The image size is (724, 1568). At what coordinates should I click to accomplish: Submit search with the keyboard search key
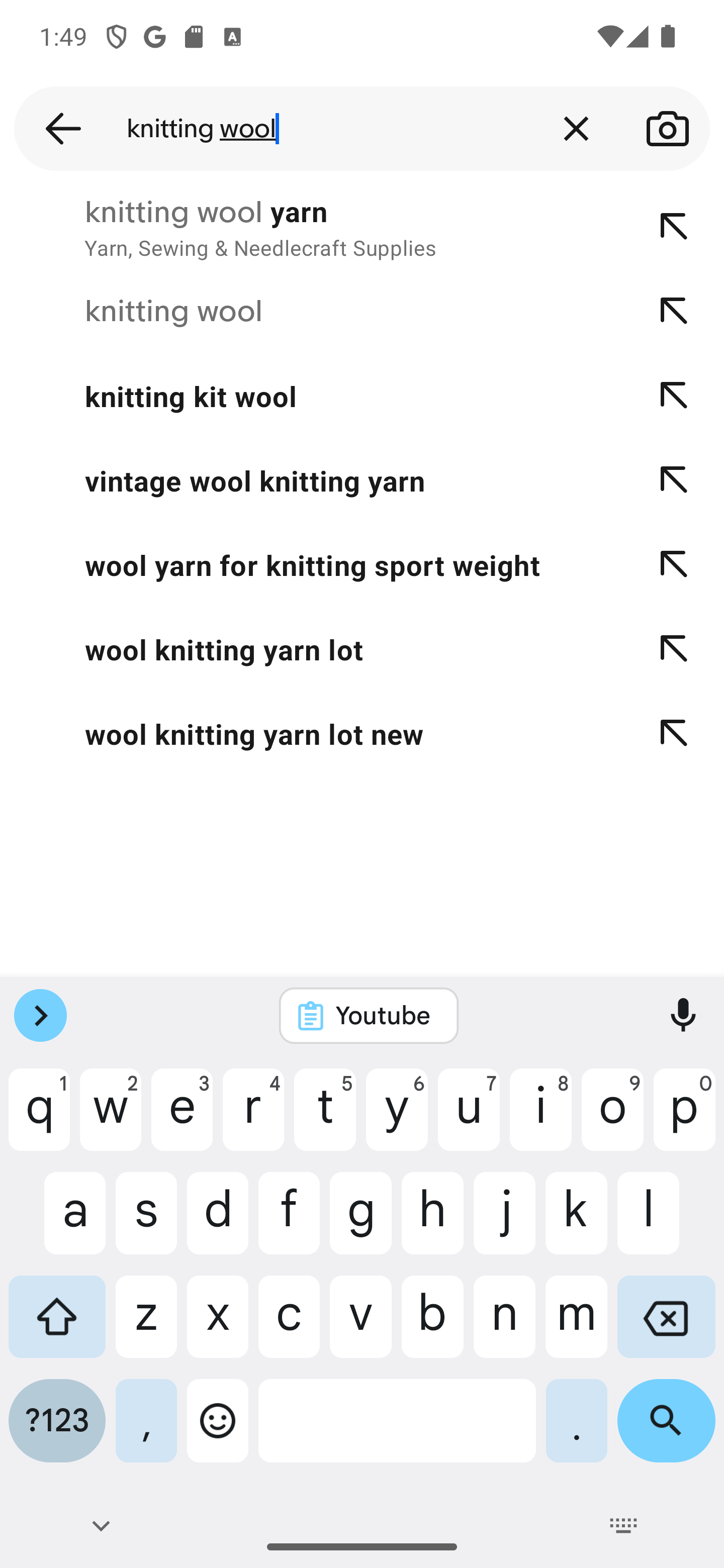(x=666, y=1420)
